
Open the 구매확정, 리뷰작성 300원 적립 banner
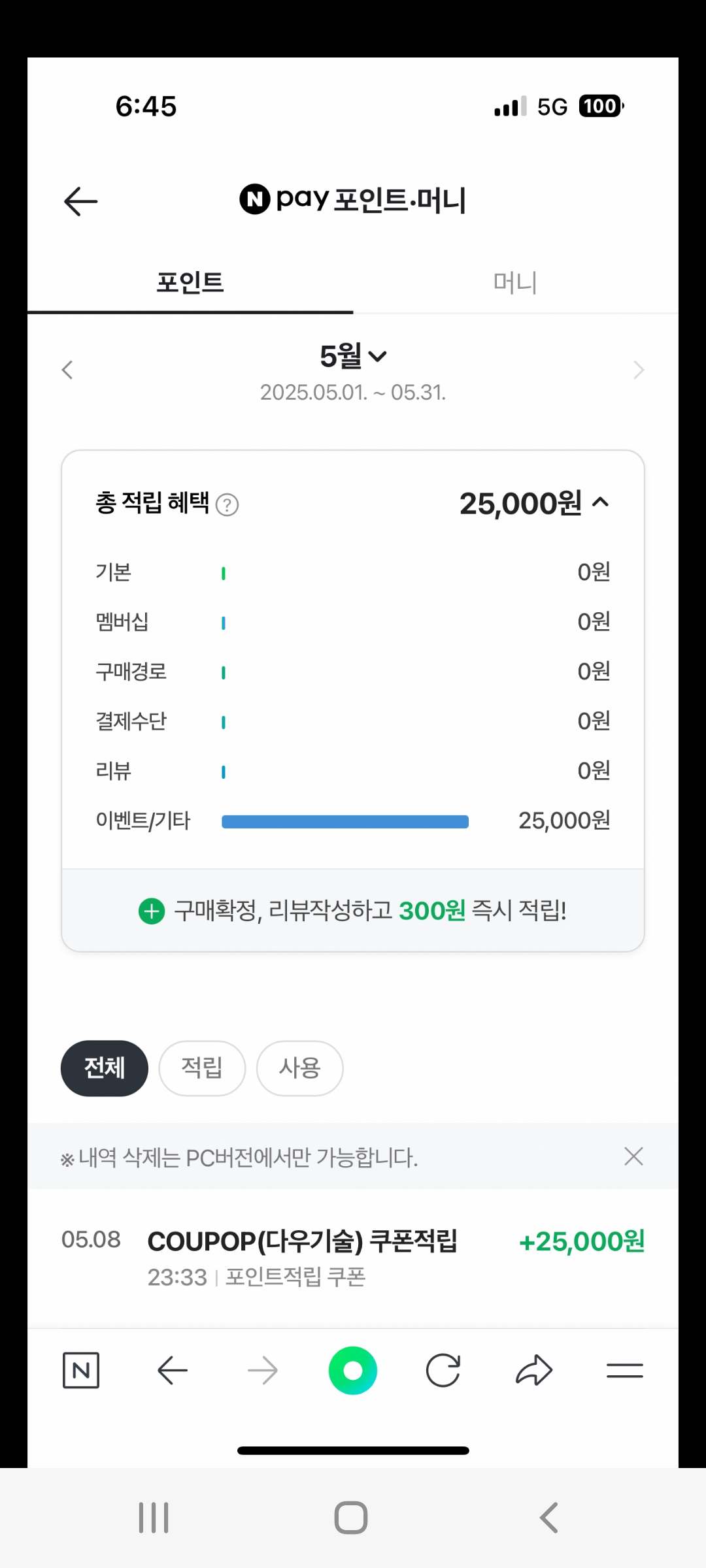pyautogui.click(x=353, y=910)
